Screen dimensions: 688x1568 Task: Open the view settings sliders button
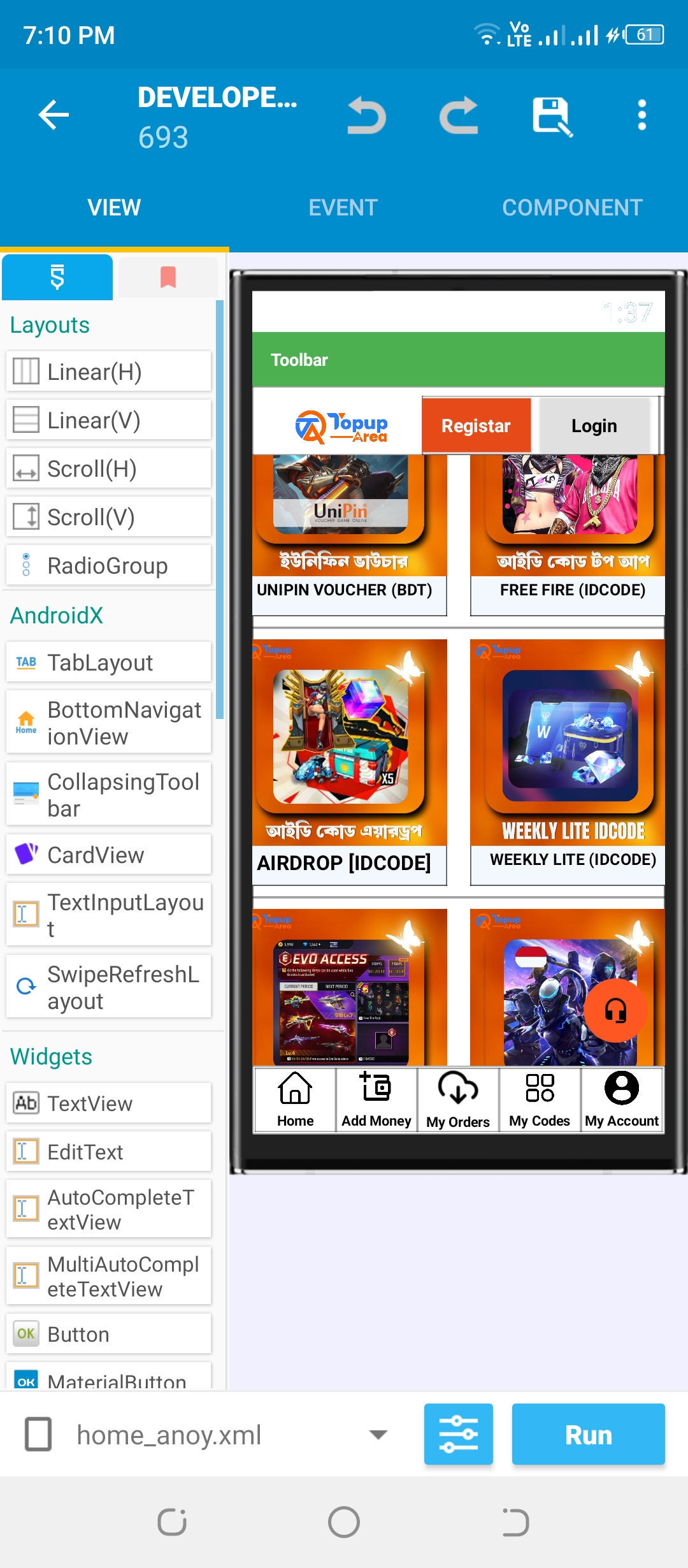coord(459,1434)
